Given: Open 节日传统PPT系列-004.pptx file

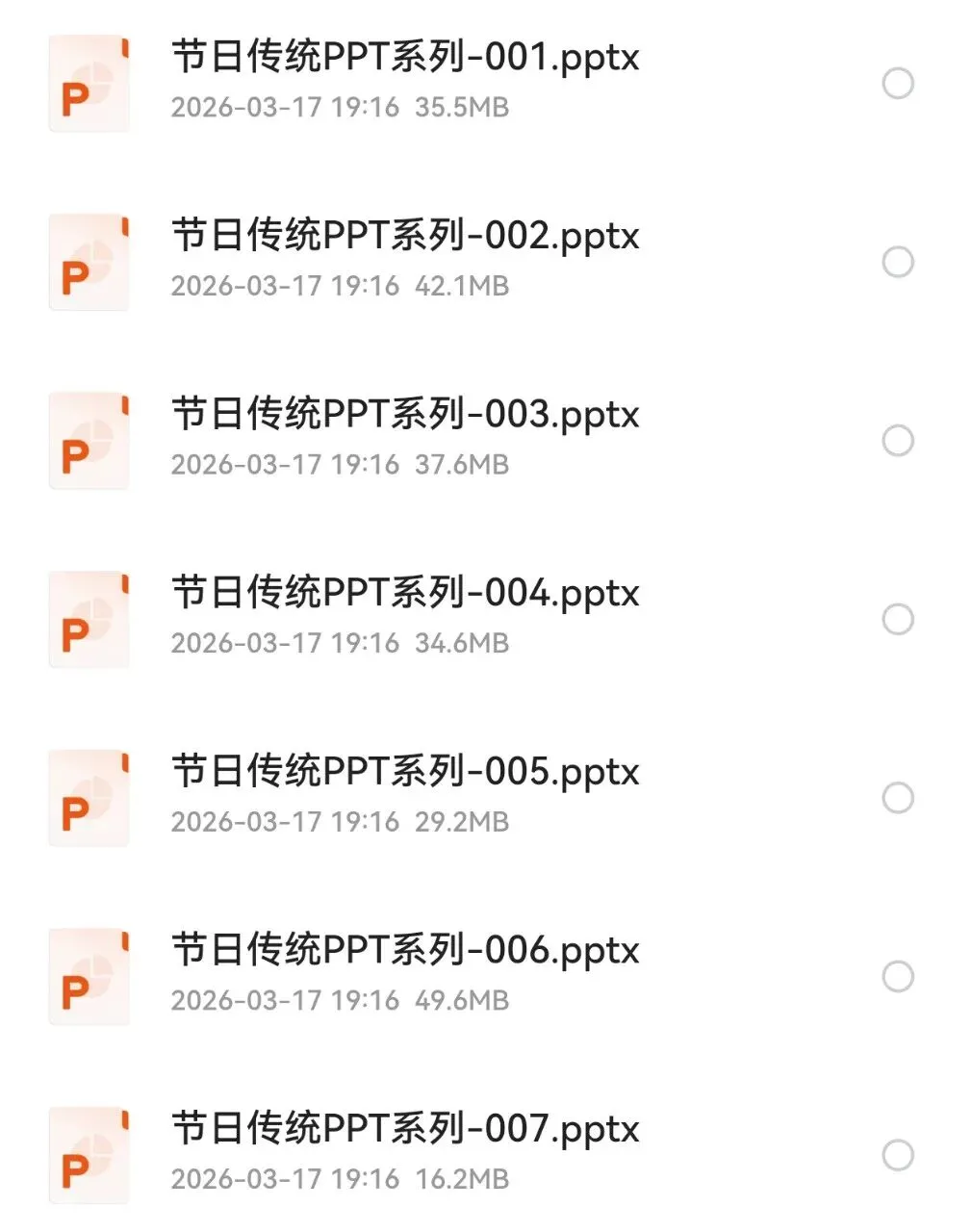Looking at the screenshot, I should click(404, 594).
